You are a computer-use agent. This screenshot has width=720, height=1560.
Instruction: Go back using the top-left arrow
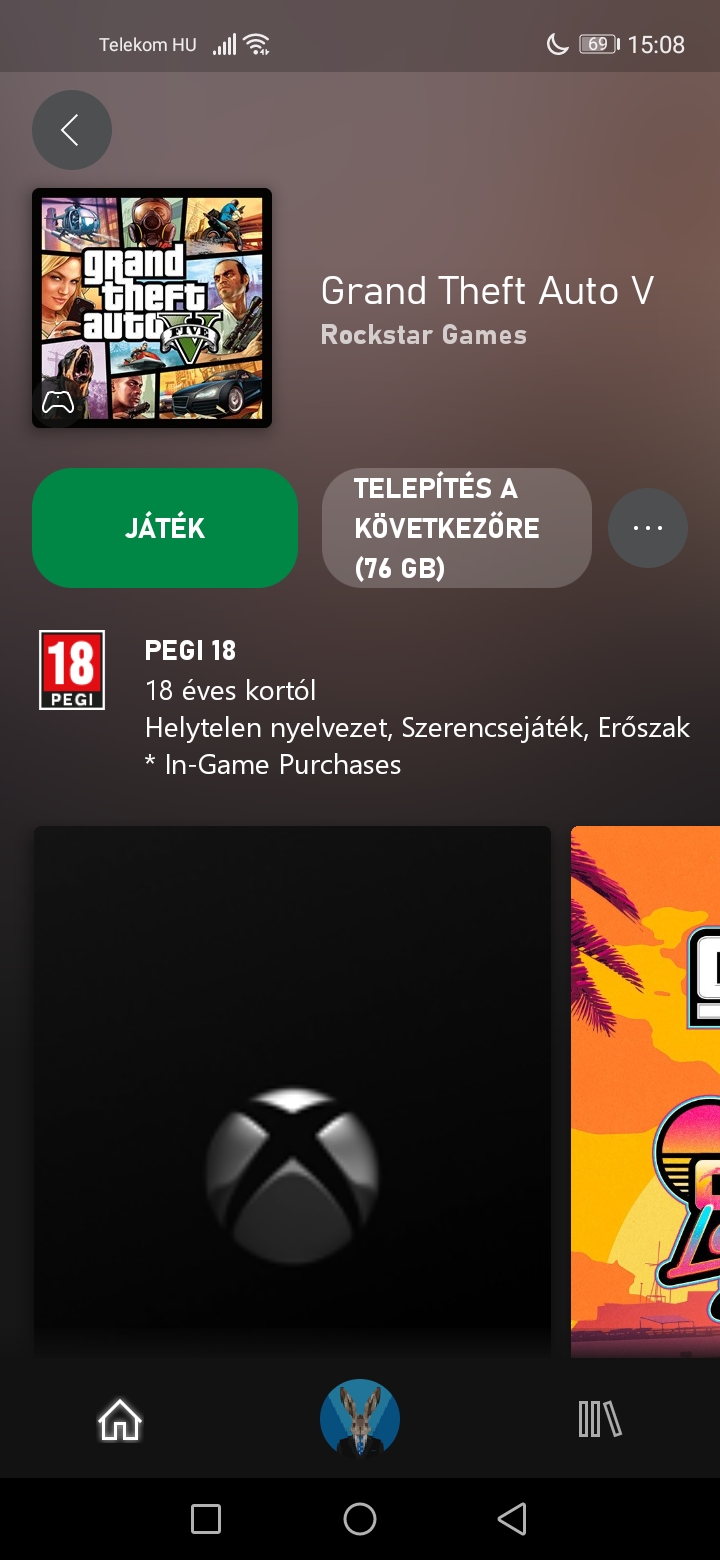(x=71, y=130)
